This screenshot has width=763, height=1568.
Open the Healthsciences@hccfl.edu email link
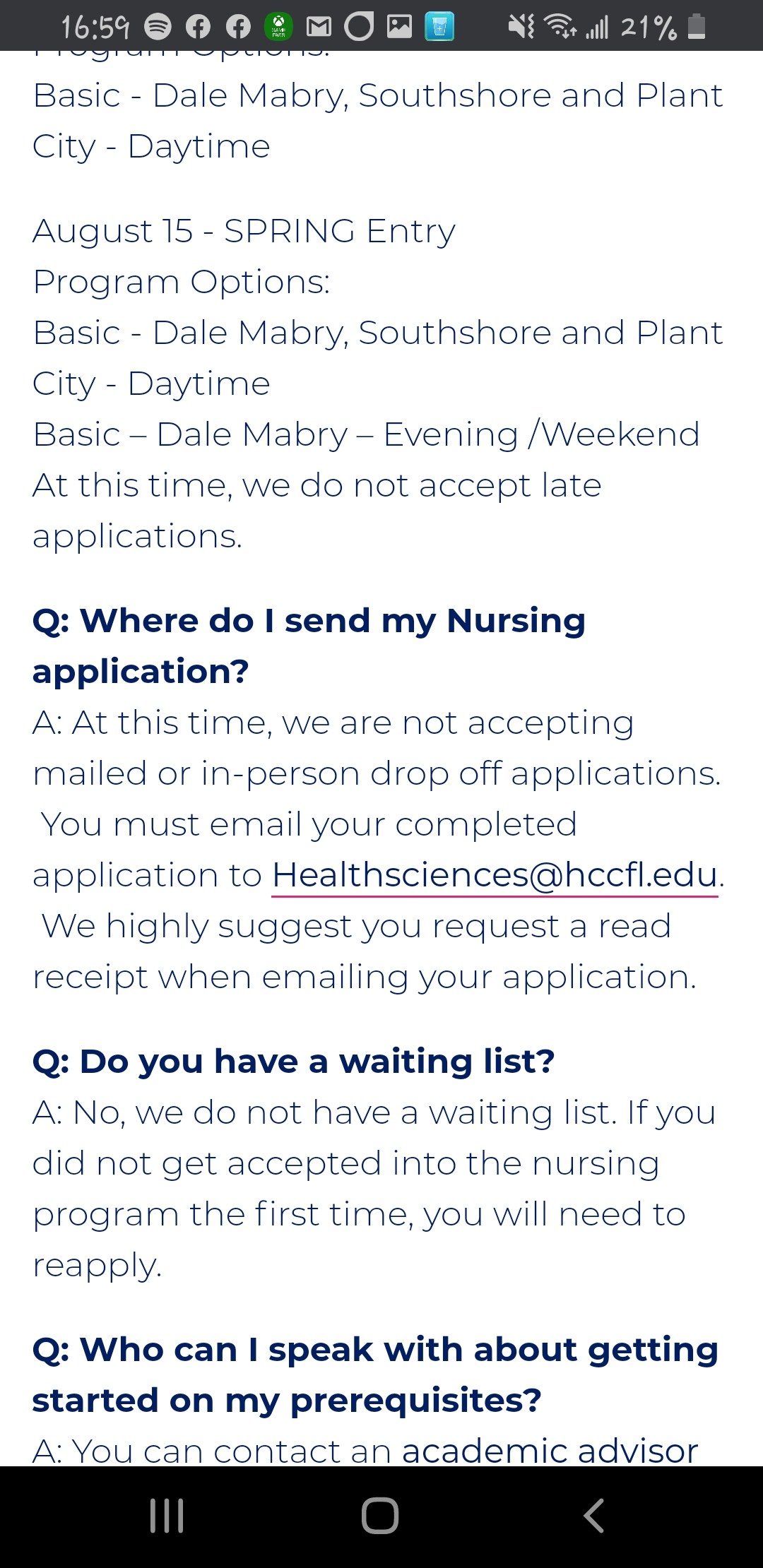[x=495, y=876]
